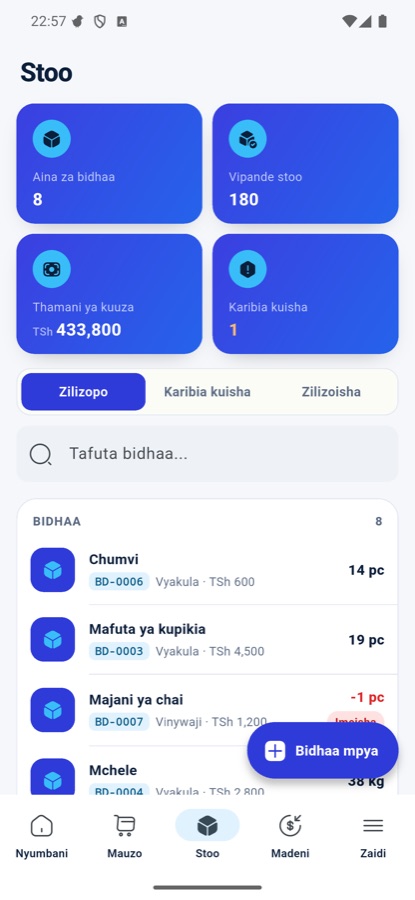Open the Mafuta ya kupikia product
This screenshot has width=415, height=900.
pyautogui.click(x=207, y=639)
